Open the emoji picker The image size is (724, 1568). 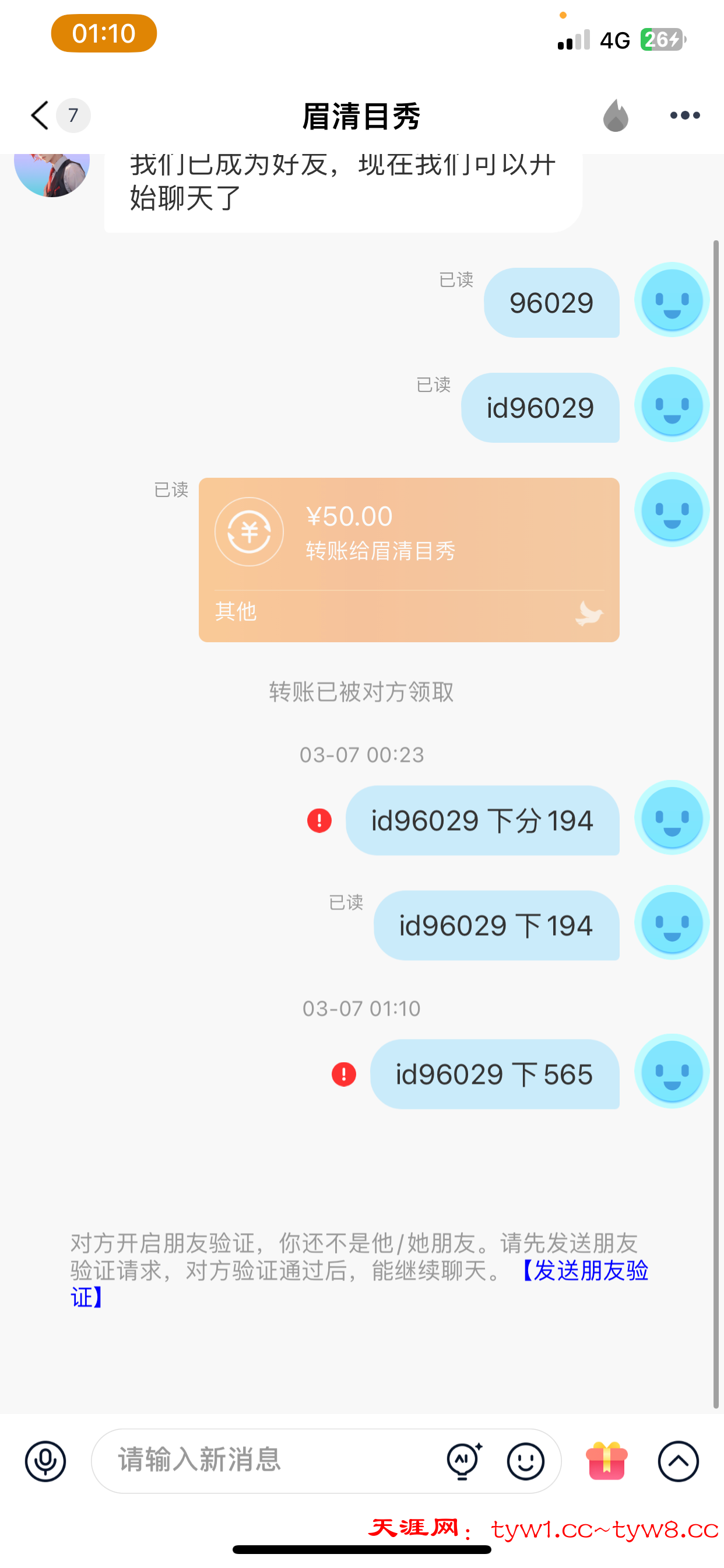[526, 1461]
